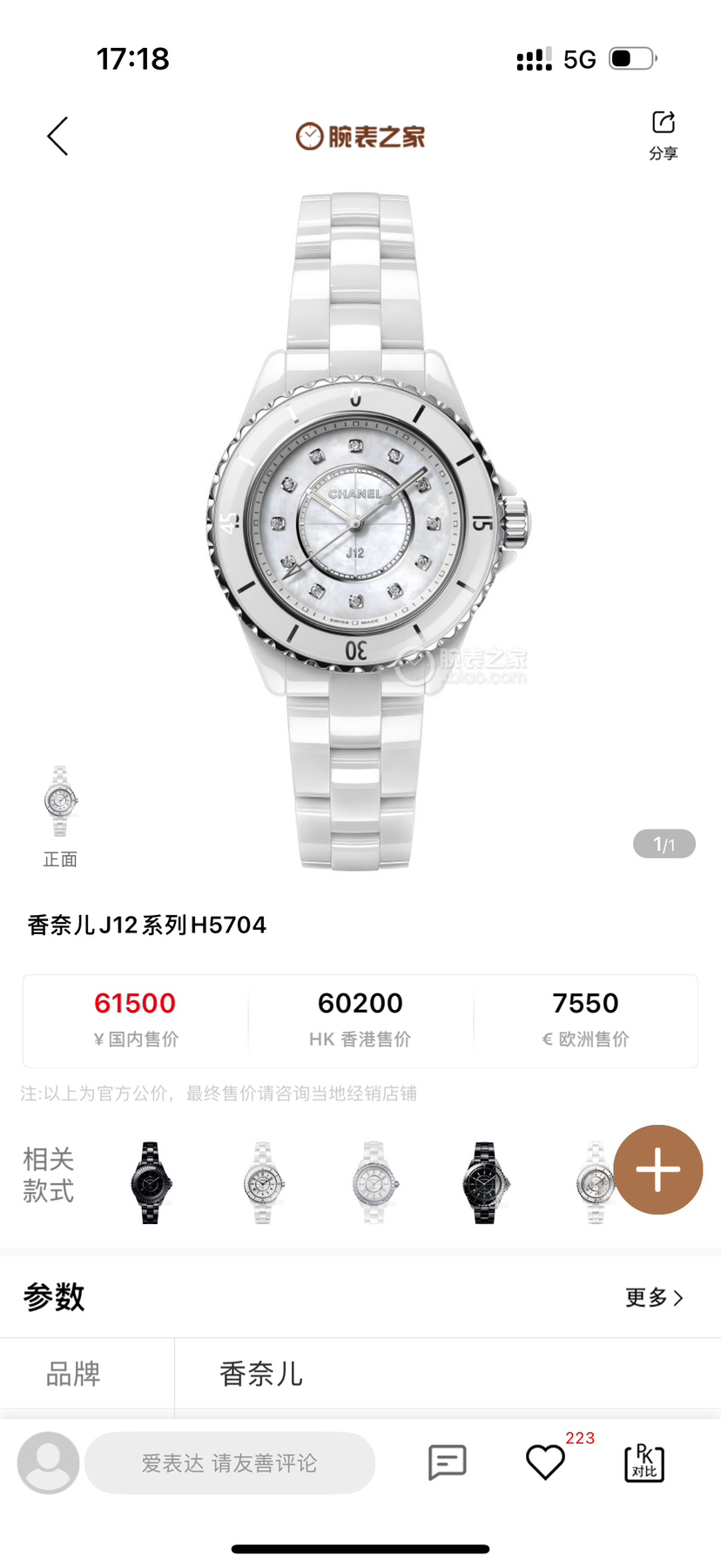This screenshot has width=721, height=1568.
Task: Tap the comment input field
Action: (x=230, y=1463)
